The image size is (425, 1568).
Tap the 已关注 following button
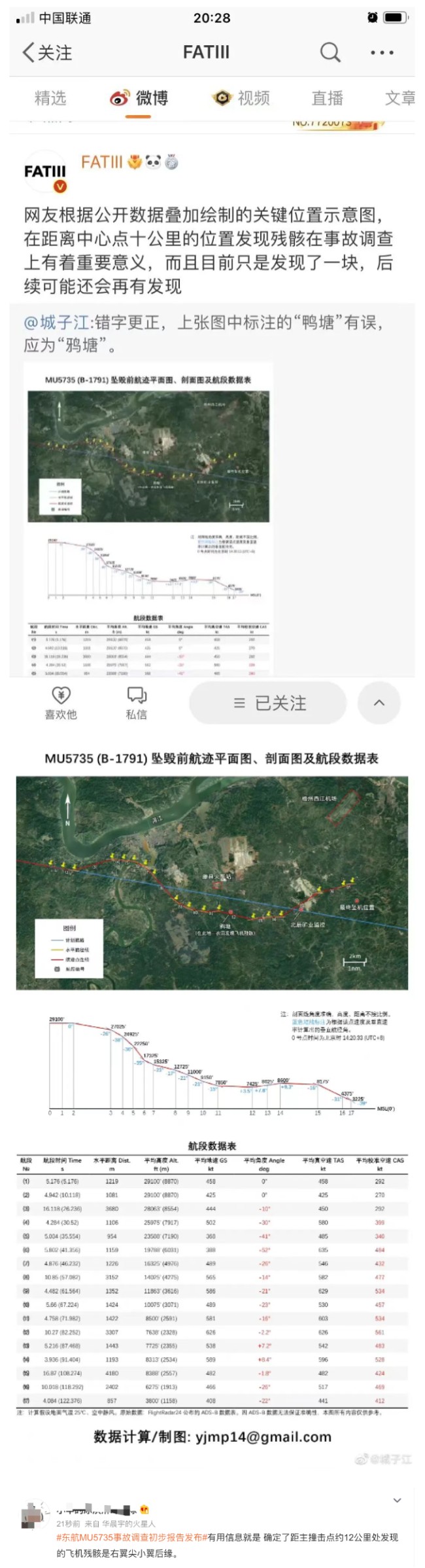click(x=268, y=703)
